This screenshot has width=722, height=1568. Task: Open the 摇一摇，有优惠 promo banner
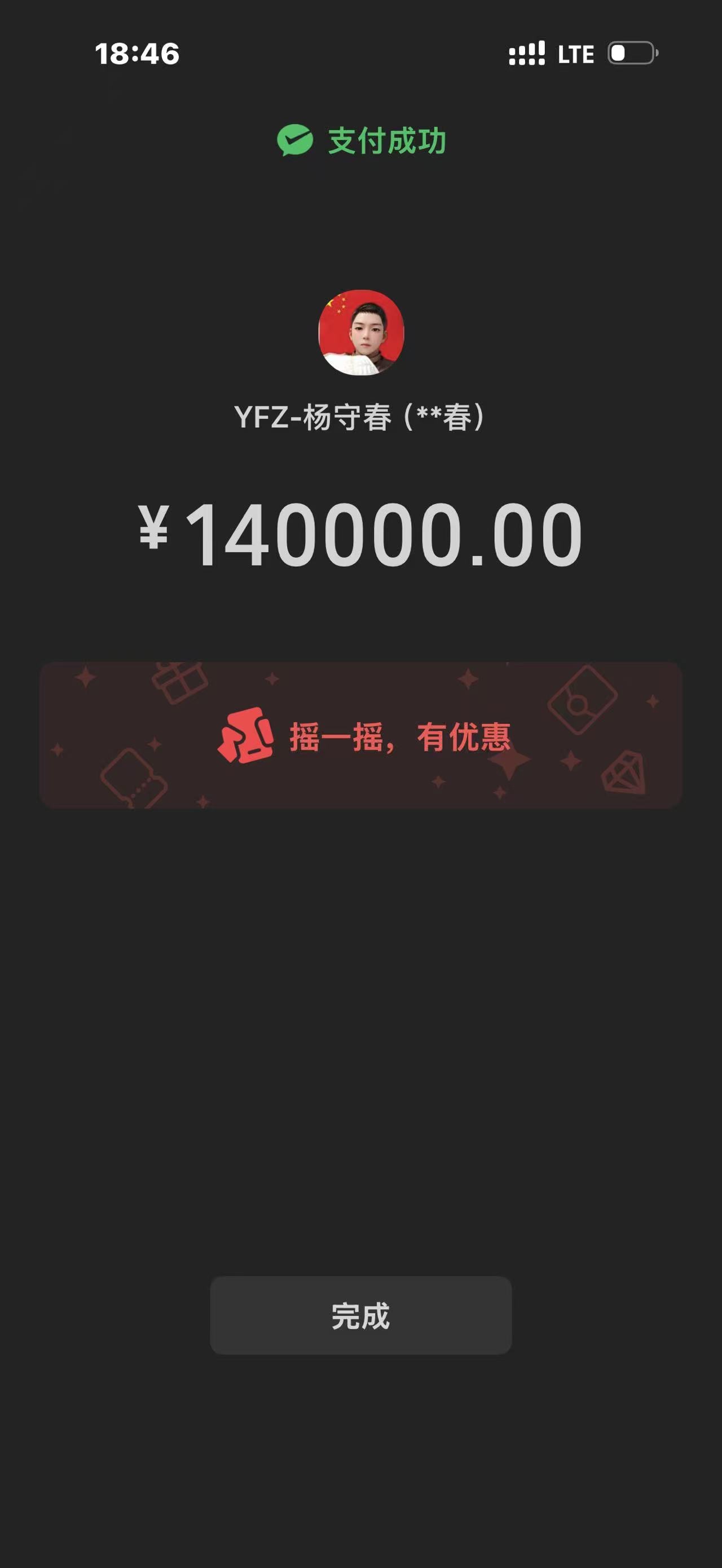[360, 735]
